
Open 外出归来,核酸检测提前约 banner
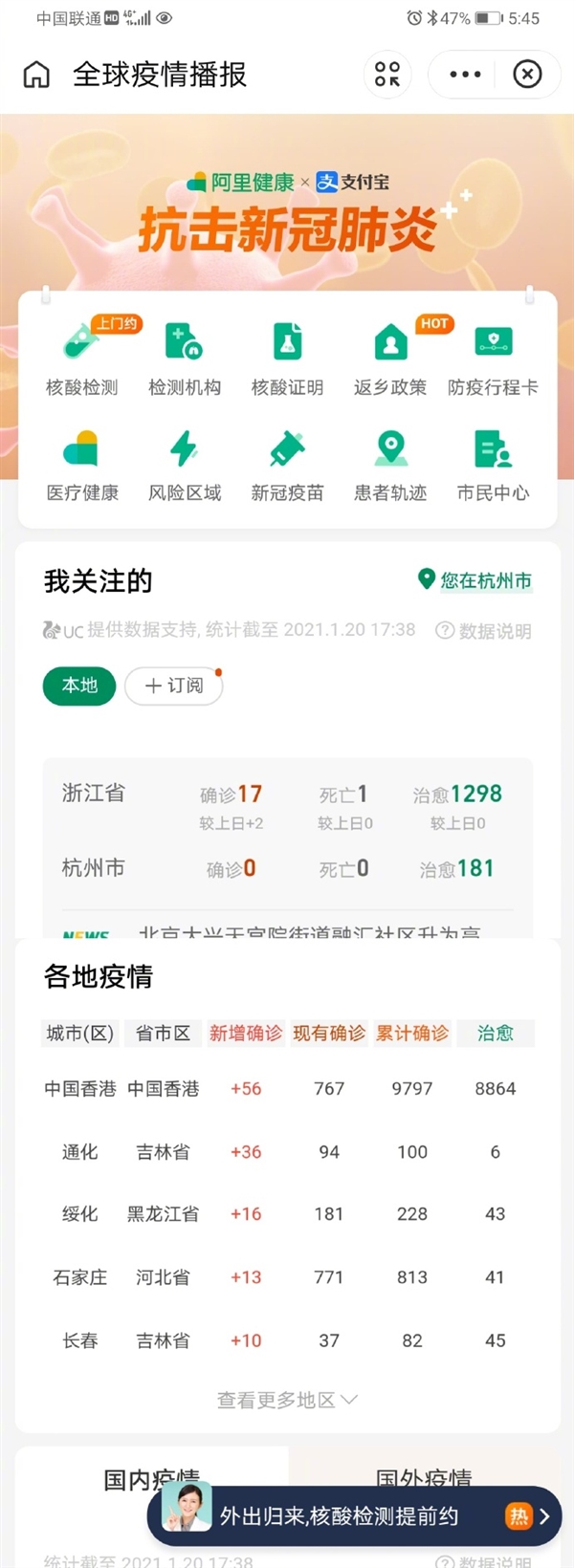click(354, 1516)
